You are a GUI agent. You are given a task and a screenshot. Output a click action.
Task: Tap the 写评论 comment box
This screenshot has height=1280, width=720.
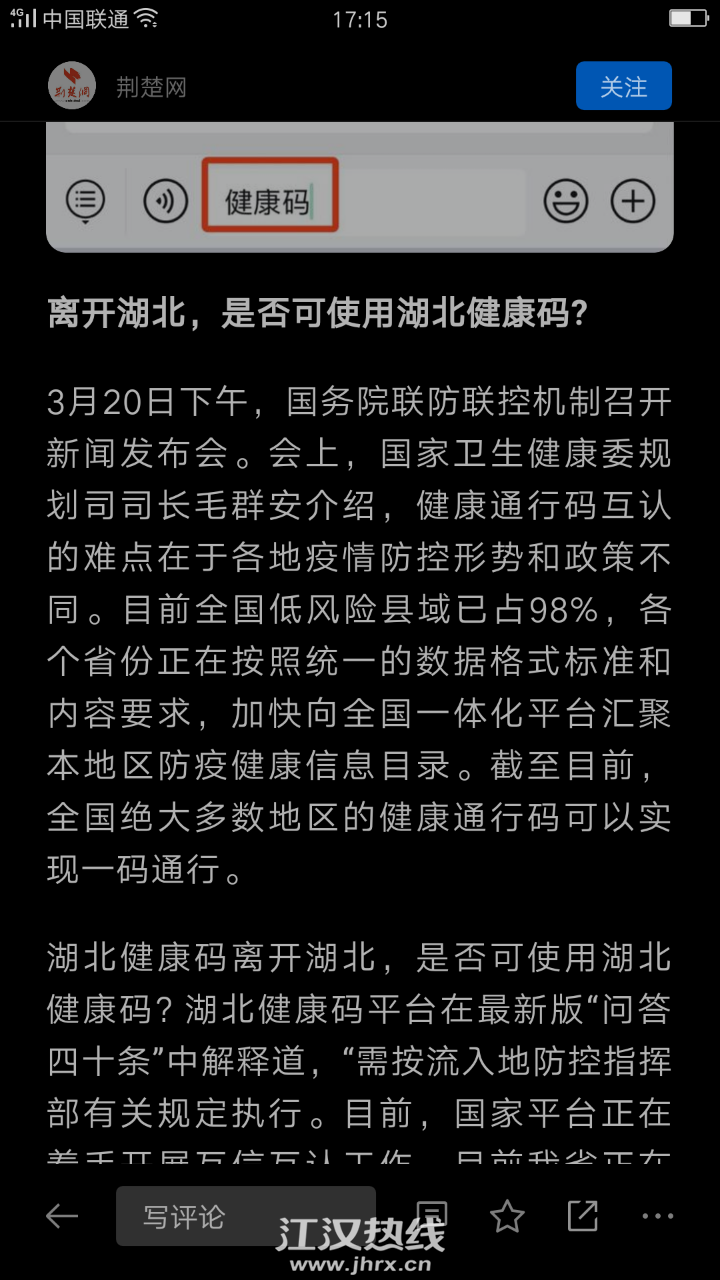coord(245,1216)
